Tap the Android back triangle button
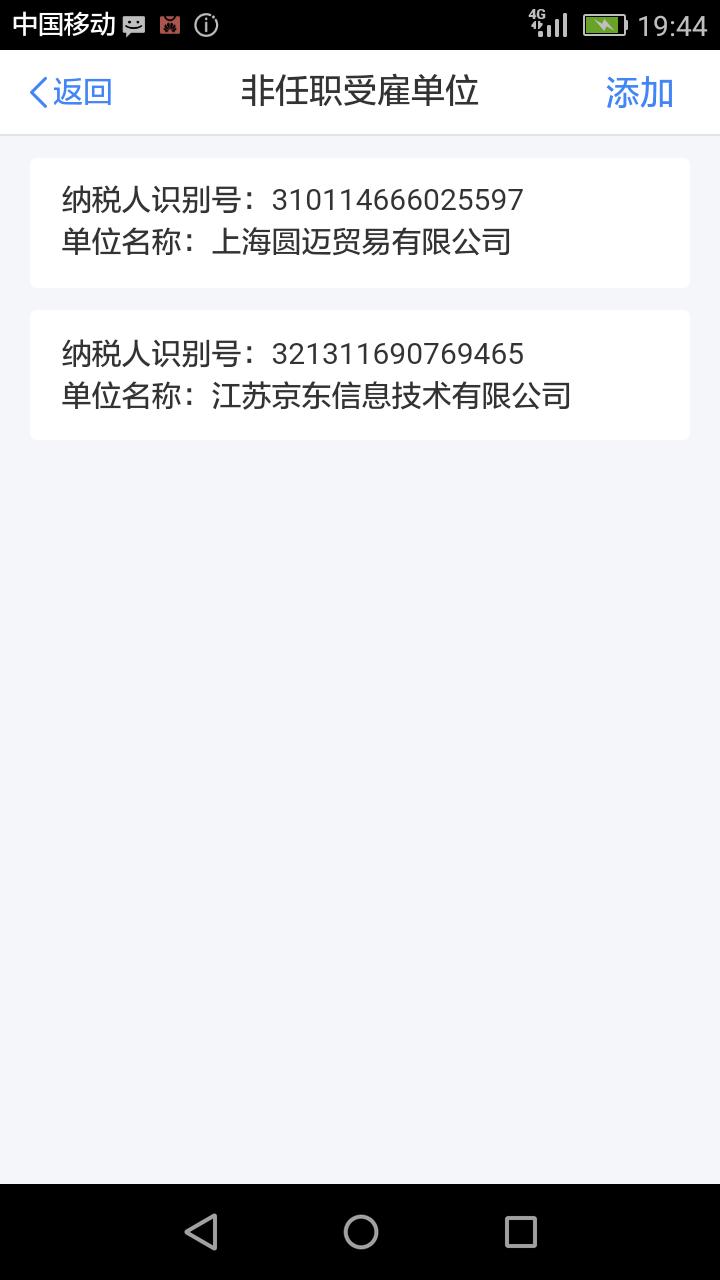 tap(201, 1231)
